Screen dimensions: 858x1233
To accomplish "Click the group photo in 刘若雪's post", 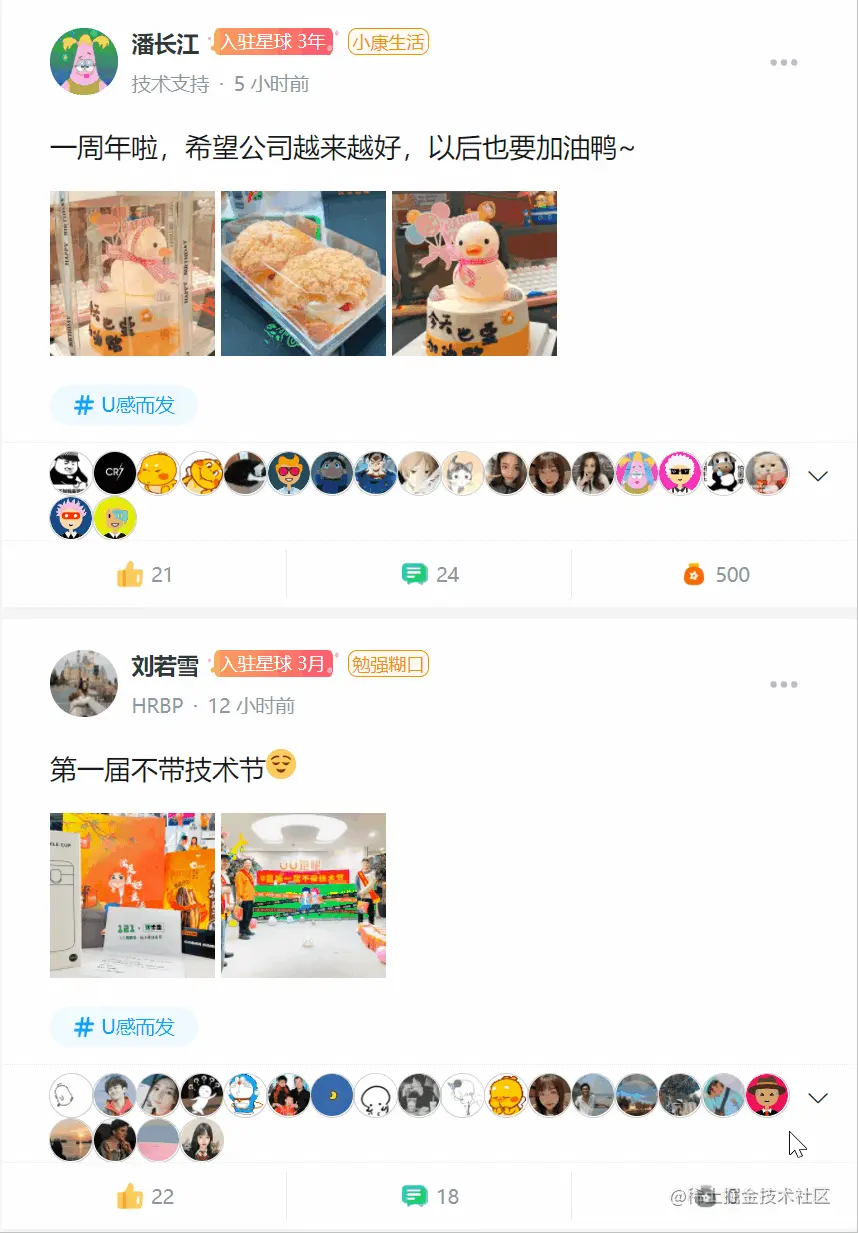I will tap(303, 895).
